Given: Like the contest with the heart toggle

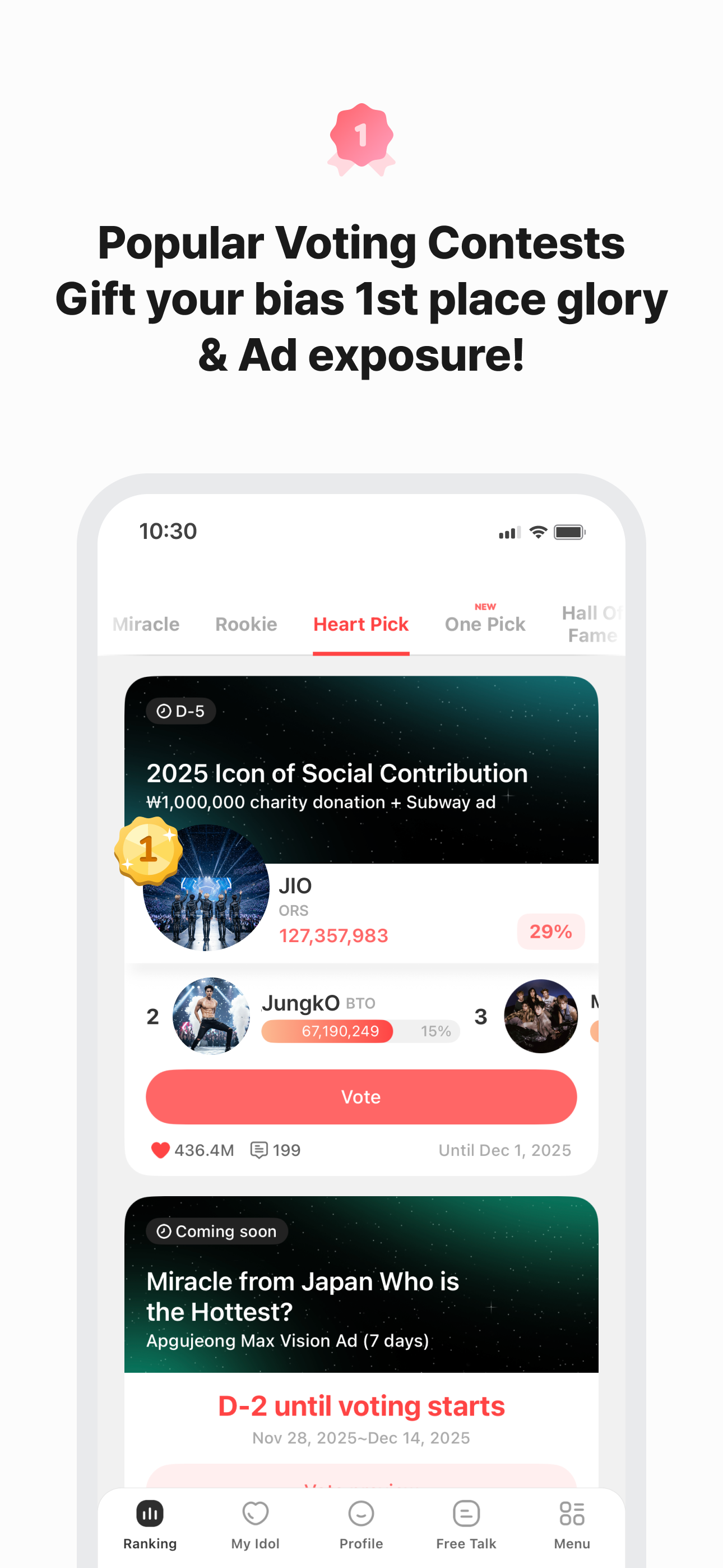Looking at the screenshot, I should (161, 1149).
